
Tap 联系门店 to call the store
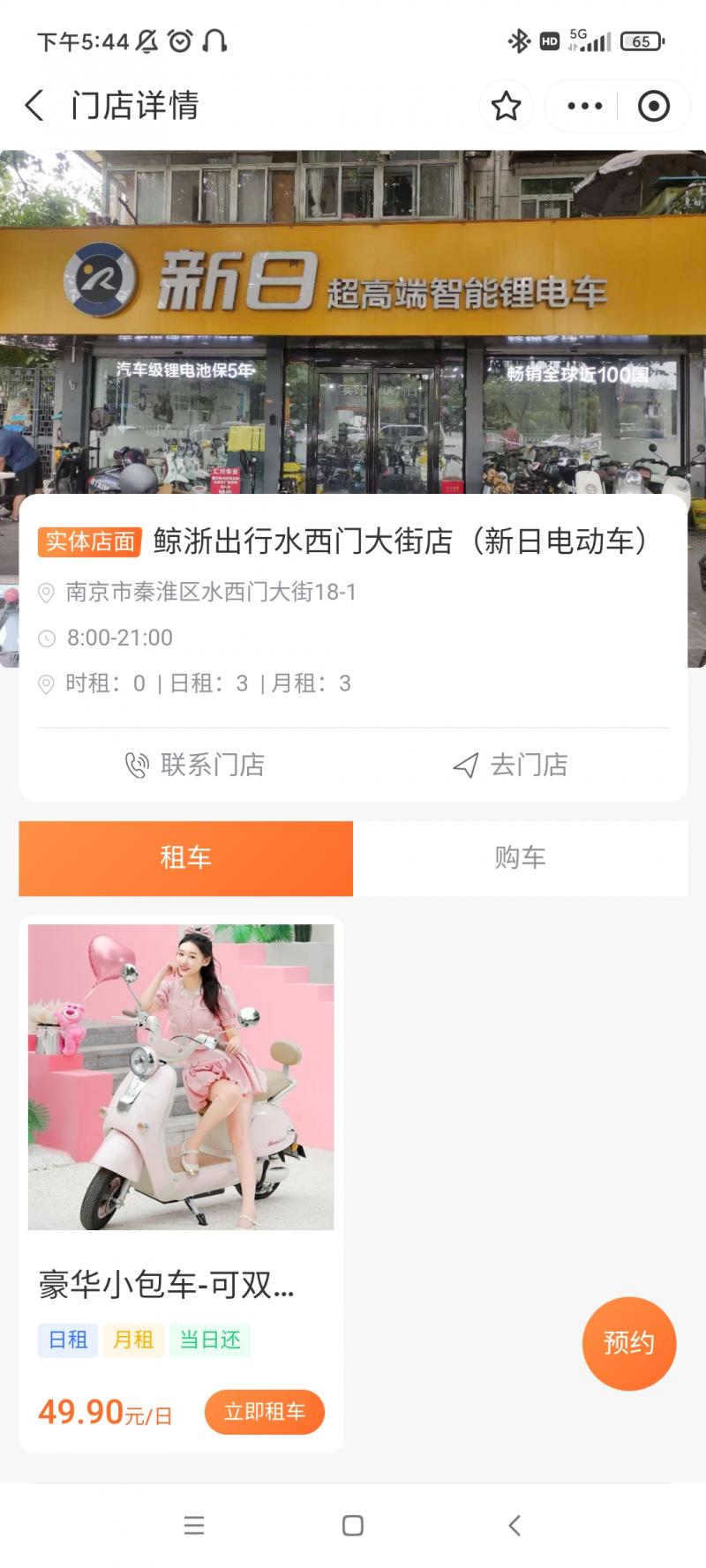(x=195, y=765)
